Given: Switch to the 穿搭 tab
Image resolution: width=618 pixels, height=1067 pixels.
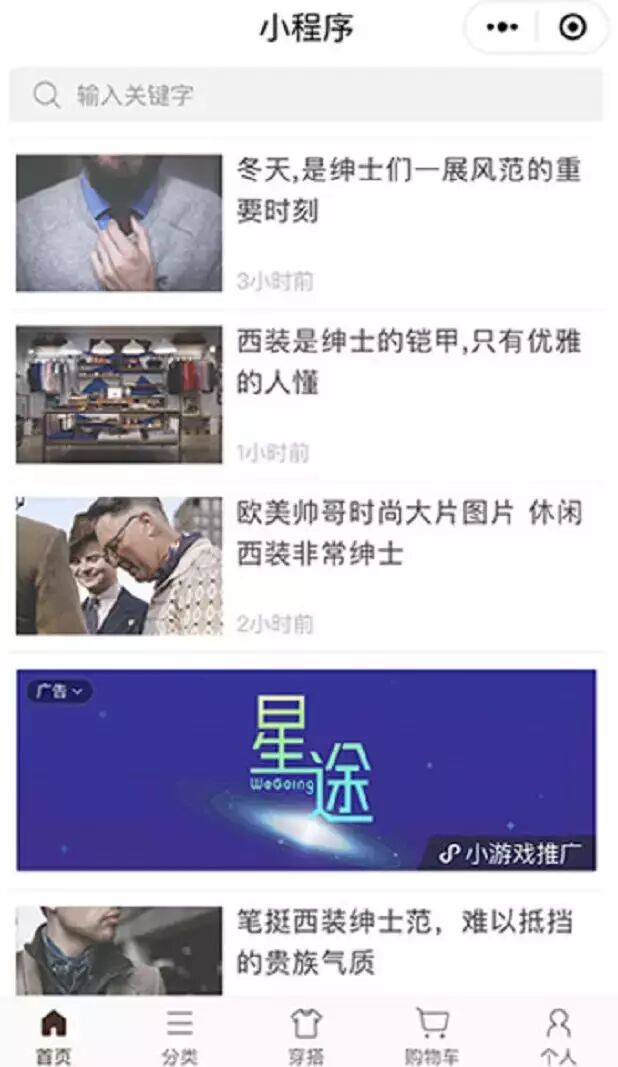Looking at the screenshot, I should click(306, 1036).
